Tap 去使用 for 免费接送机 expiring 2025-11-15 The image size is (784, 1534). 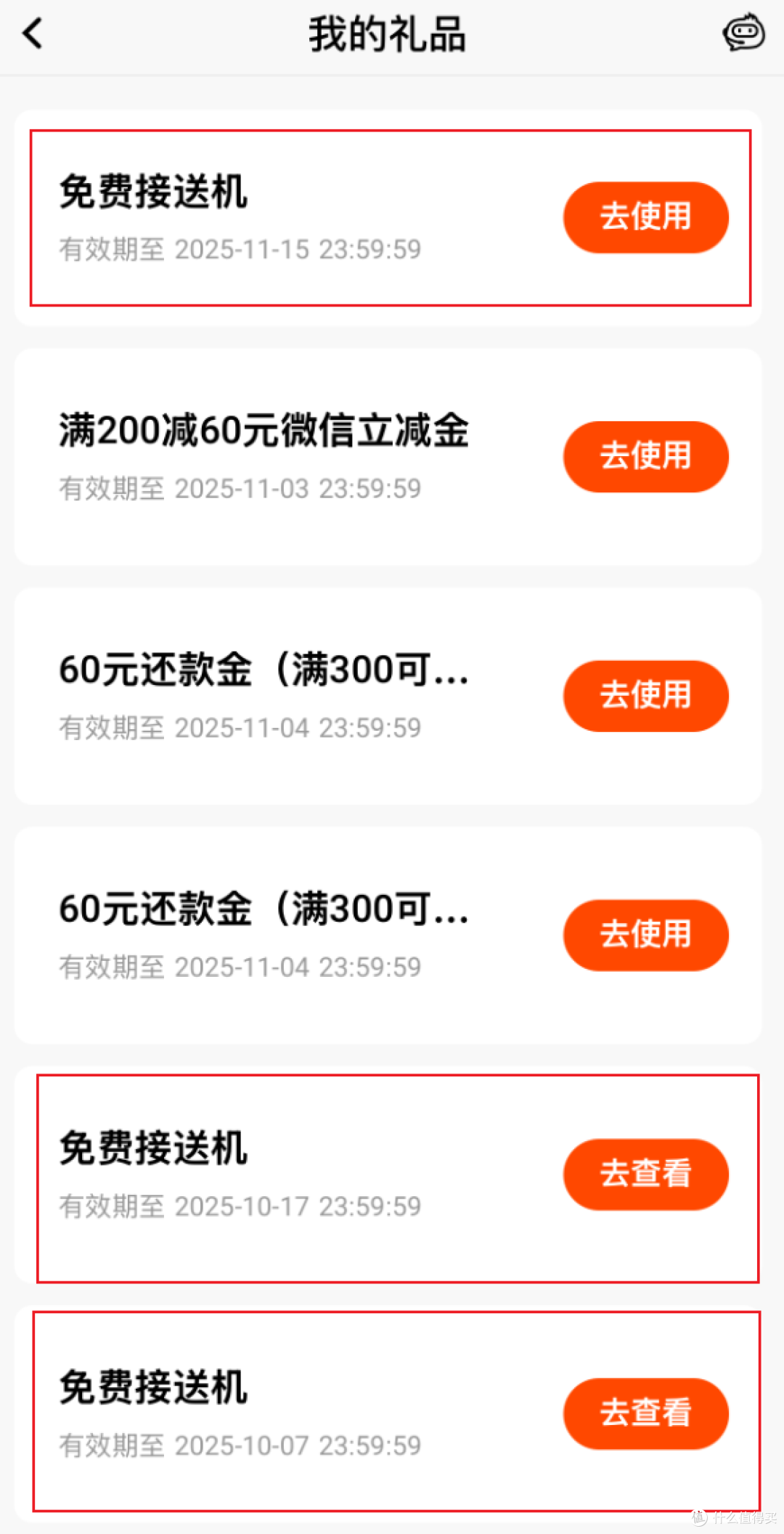coord(645,217)
